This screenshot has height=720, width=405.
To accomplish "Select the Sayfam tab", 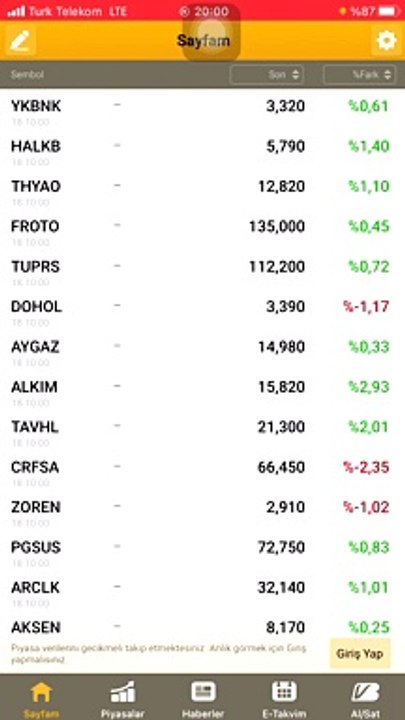I will 41,698.
